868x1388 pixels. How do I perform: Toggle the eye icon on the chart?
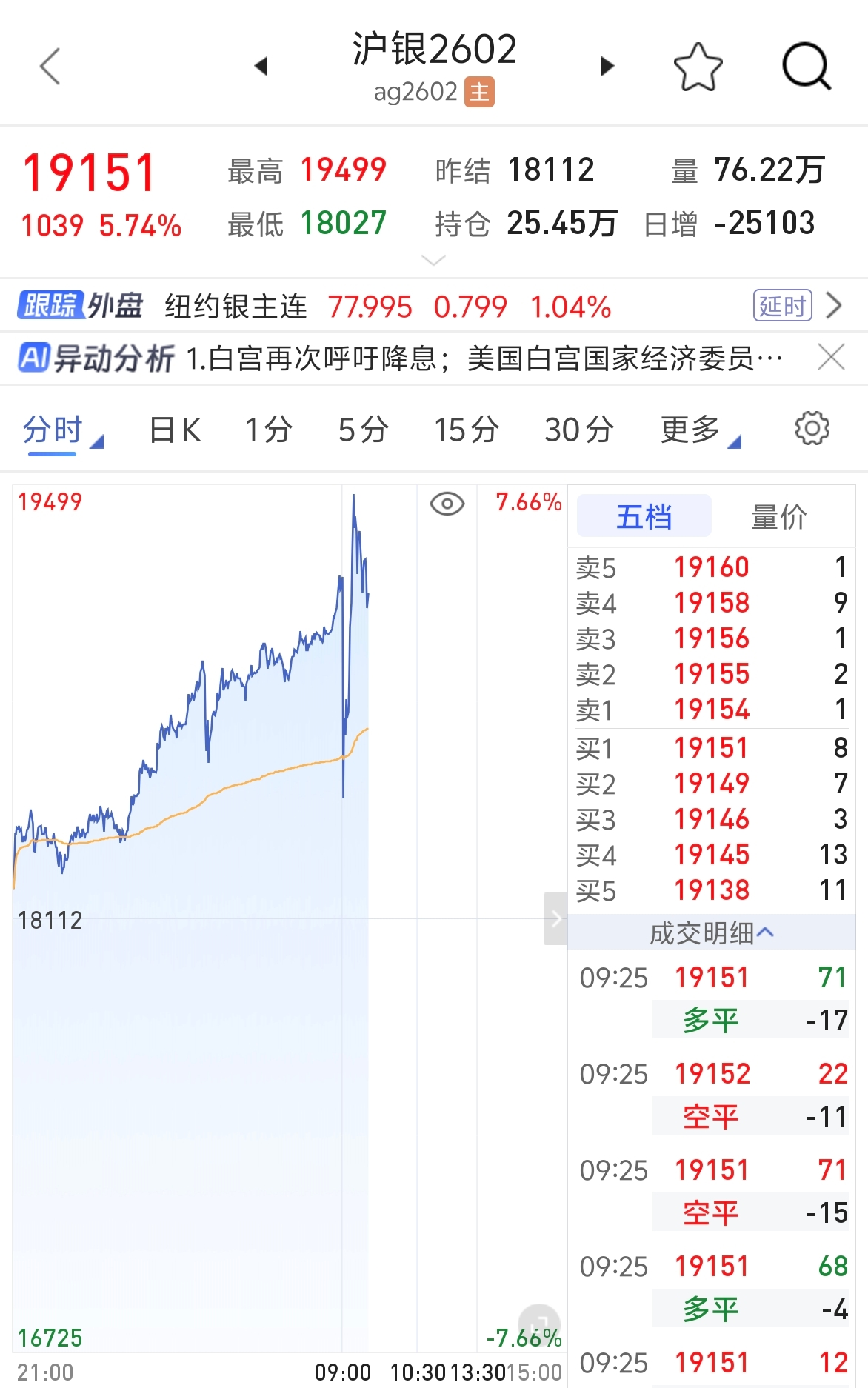(x=447, y=503)
